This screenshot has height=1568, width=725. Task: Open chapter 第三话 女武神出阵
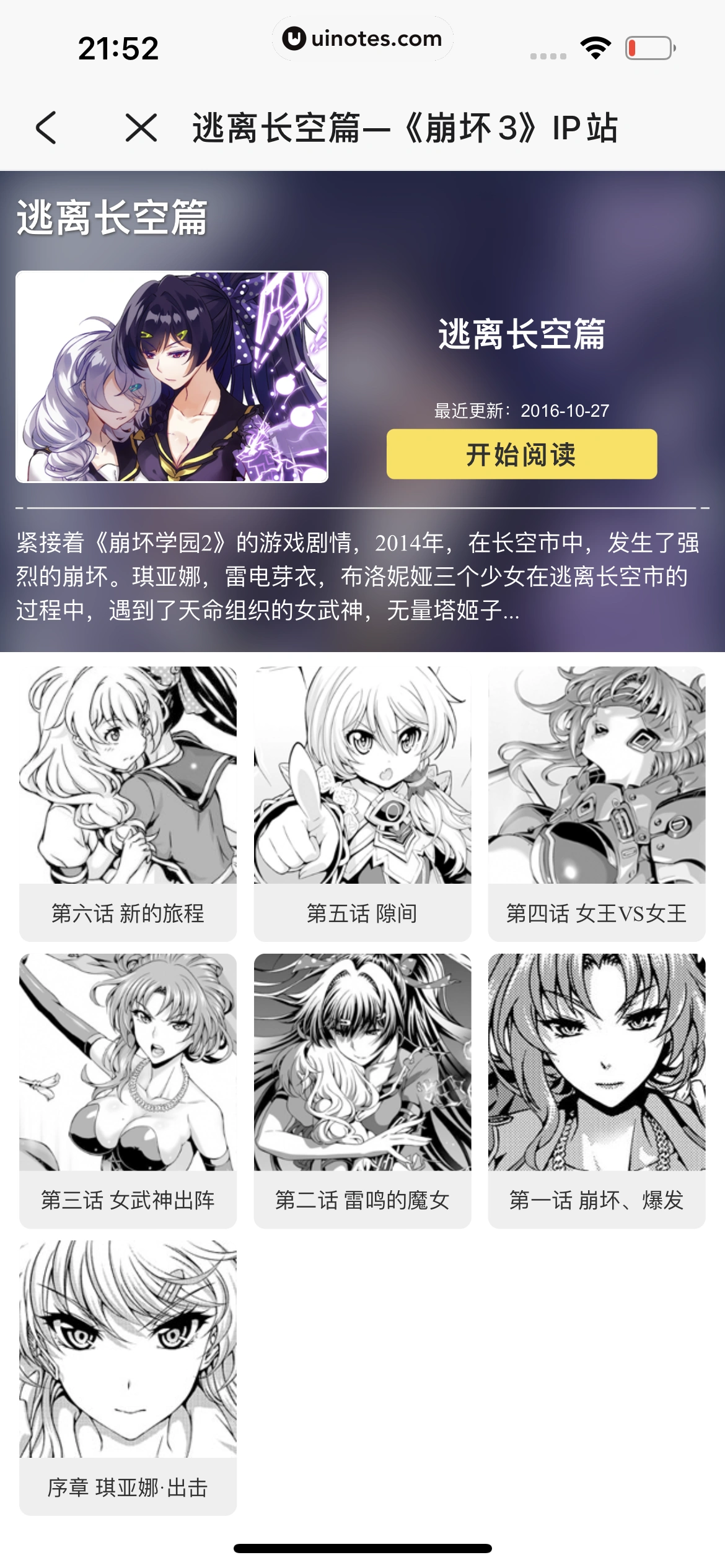(x=128, y=1090)
